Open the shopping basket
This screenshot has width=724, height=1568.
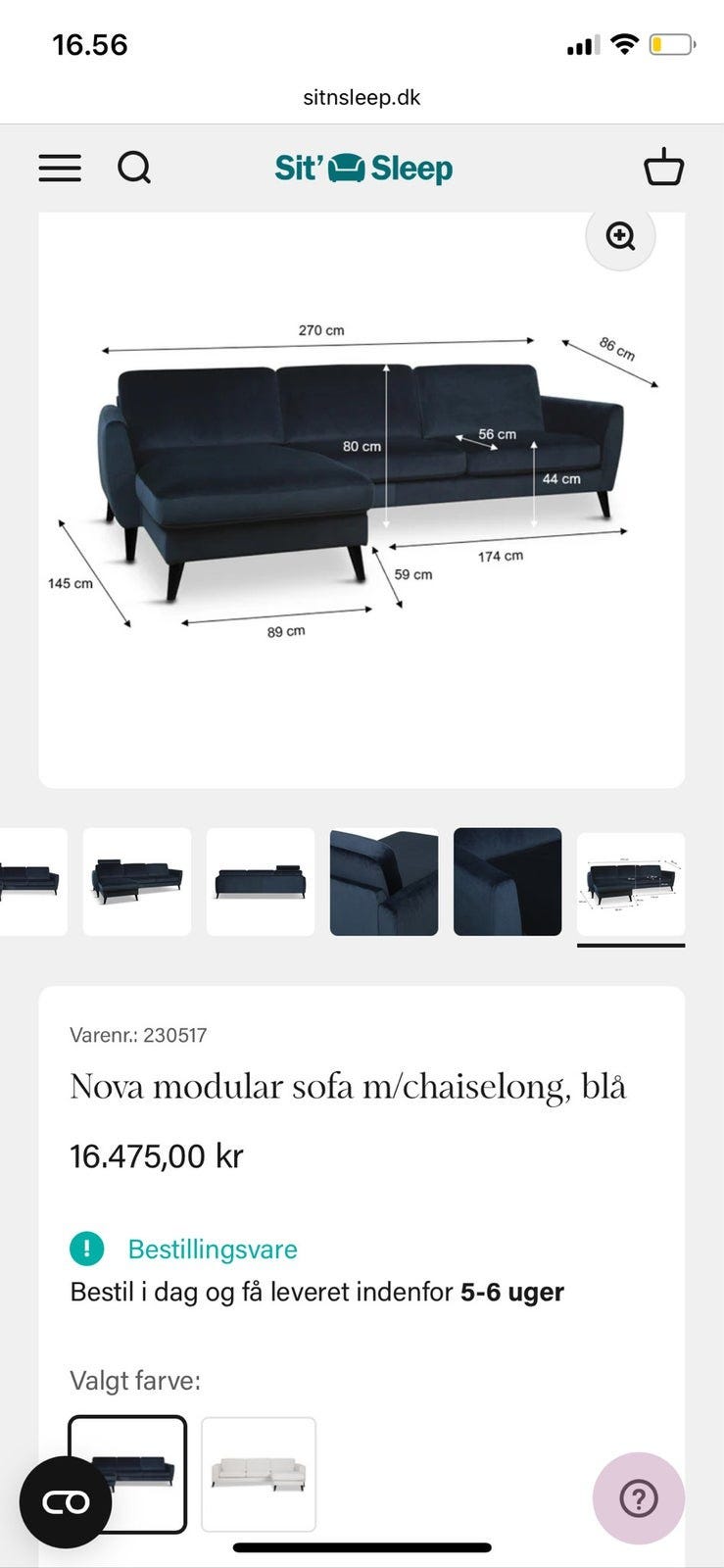pos(664,168)
